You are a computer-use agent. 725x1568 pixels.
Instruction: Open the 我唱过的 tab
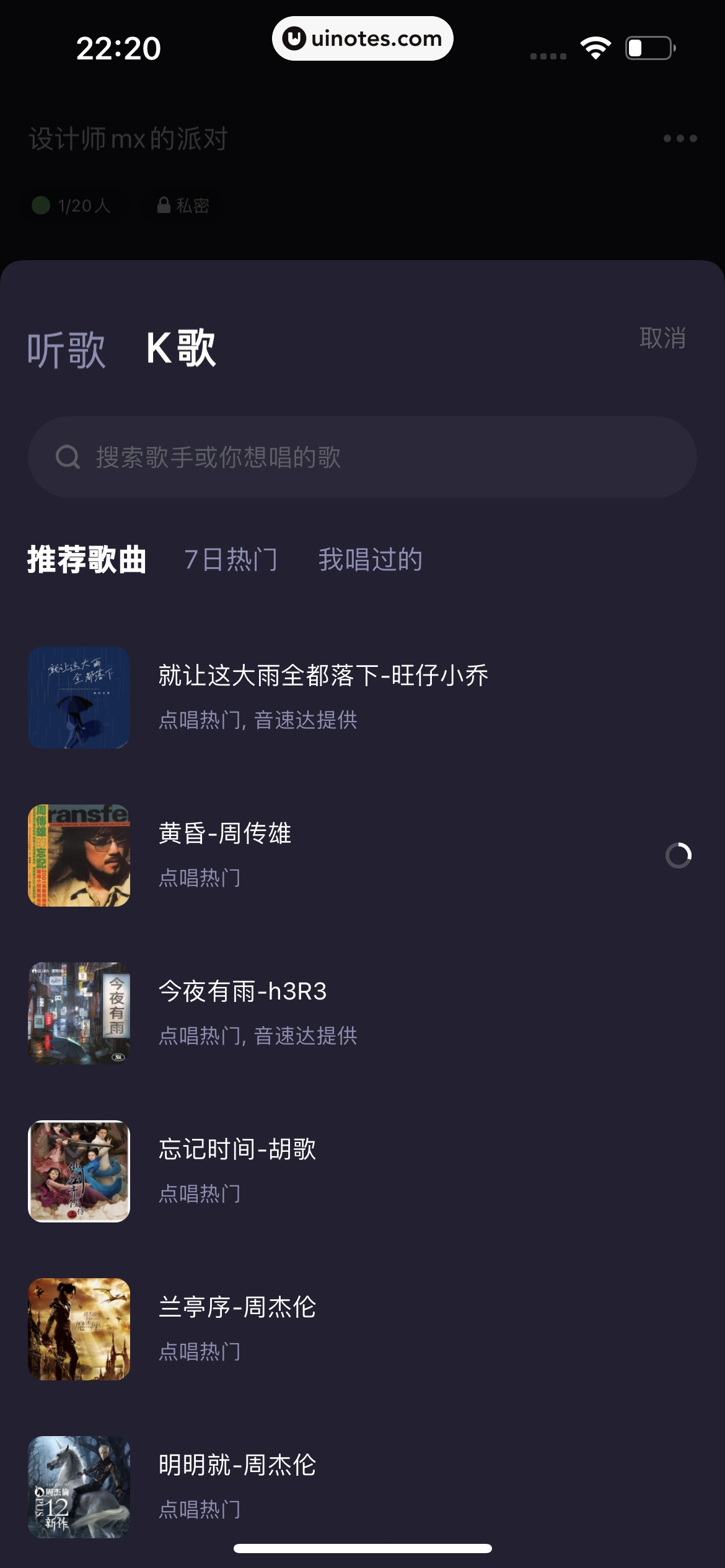pyautogui.click(x=371, y=560)
